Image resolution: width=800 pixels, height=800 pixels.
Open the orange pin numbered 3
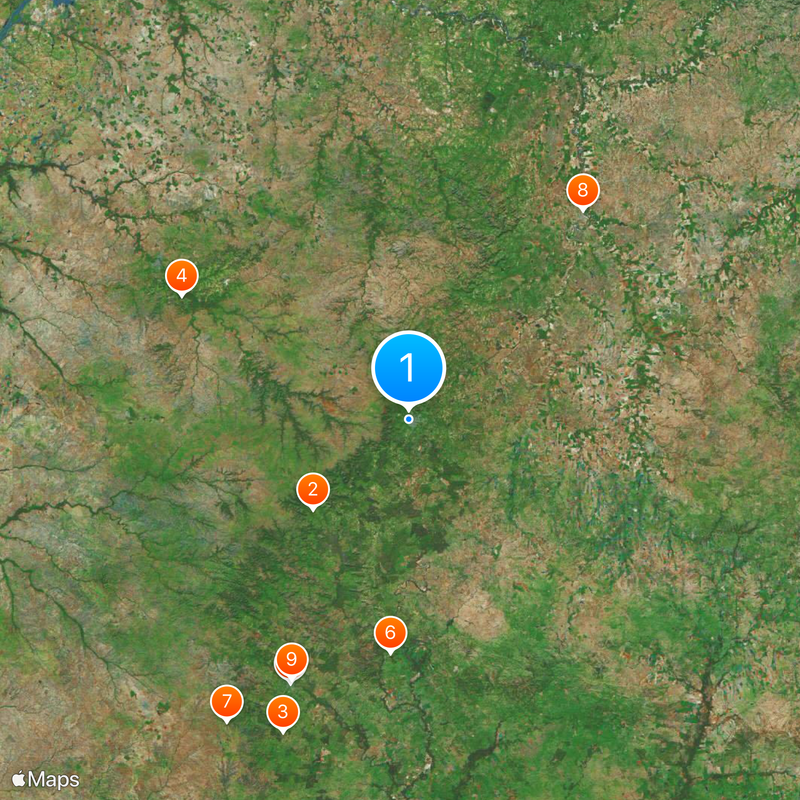(283, 712)
